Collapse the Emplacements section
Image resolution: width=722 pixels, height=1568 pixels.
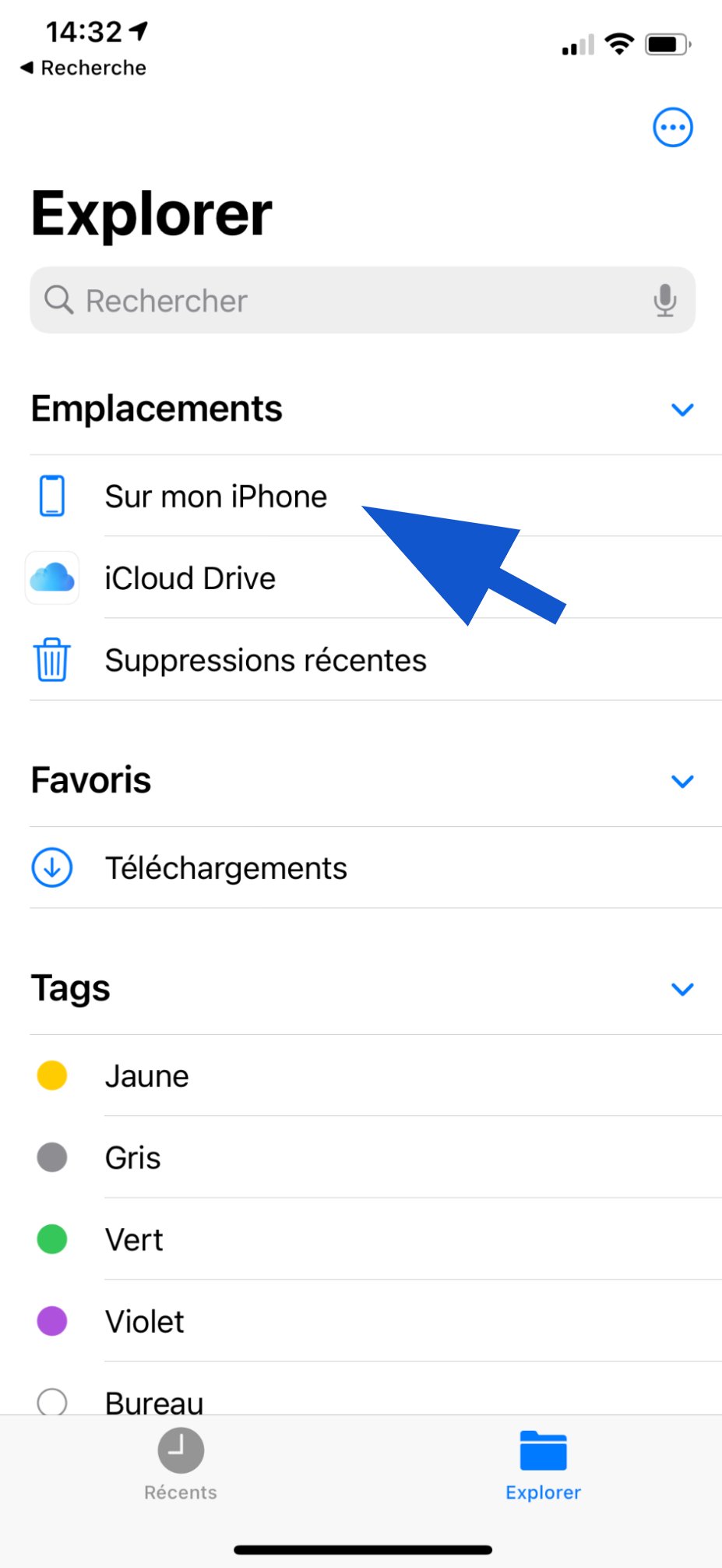pyautogui.click(x=682, y=409)
